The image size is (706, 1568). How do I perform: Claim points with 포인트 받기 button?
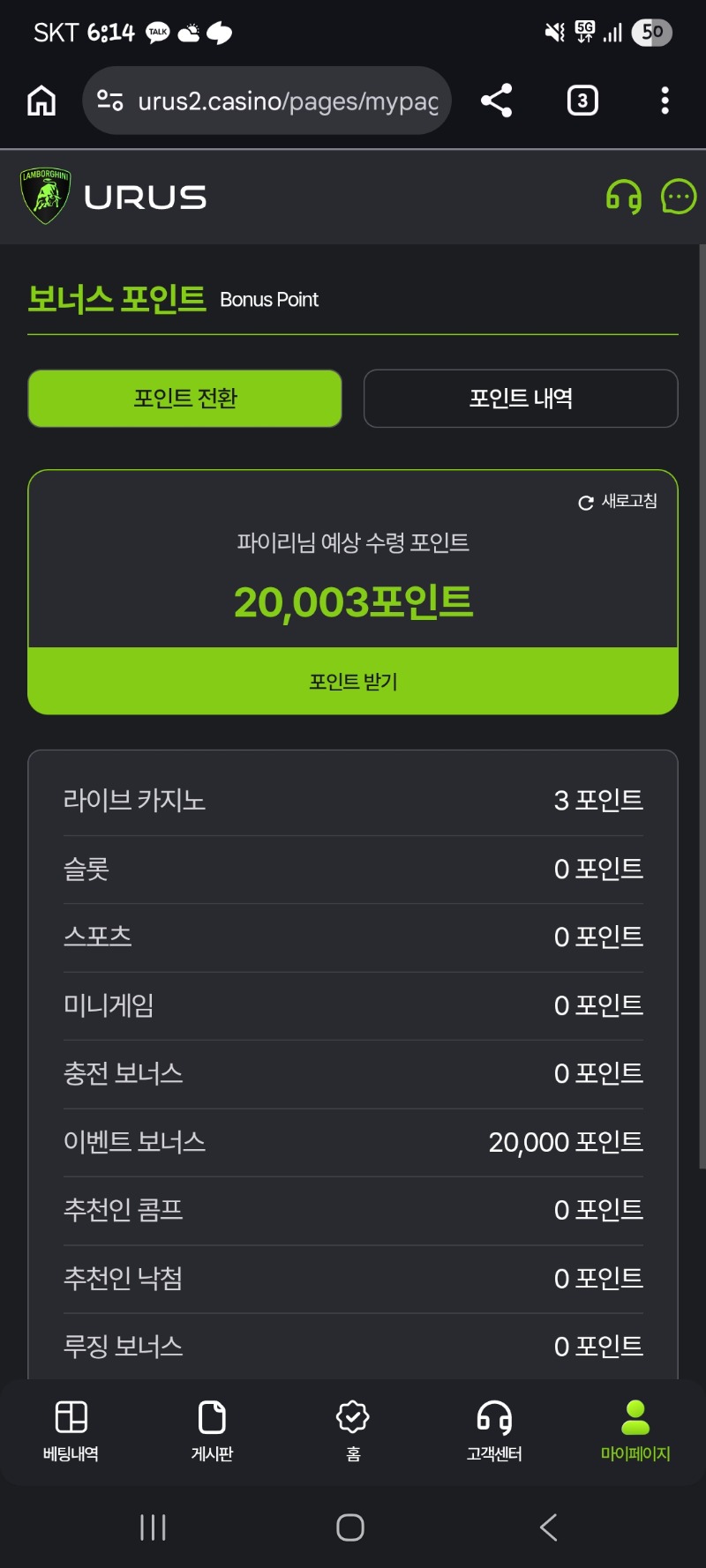(353, 682)
